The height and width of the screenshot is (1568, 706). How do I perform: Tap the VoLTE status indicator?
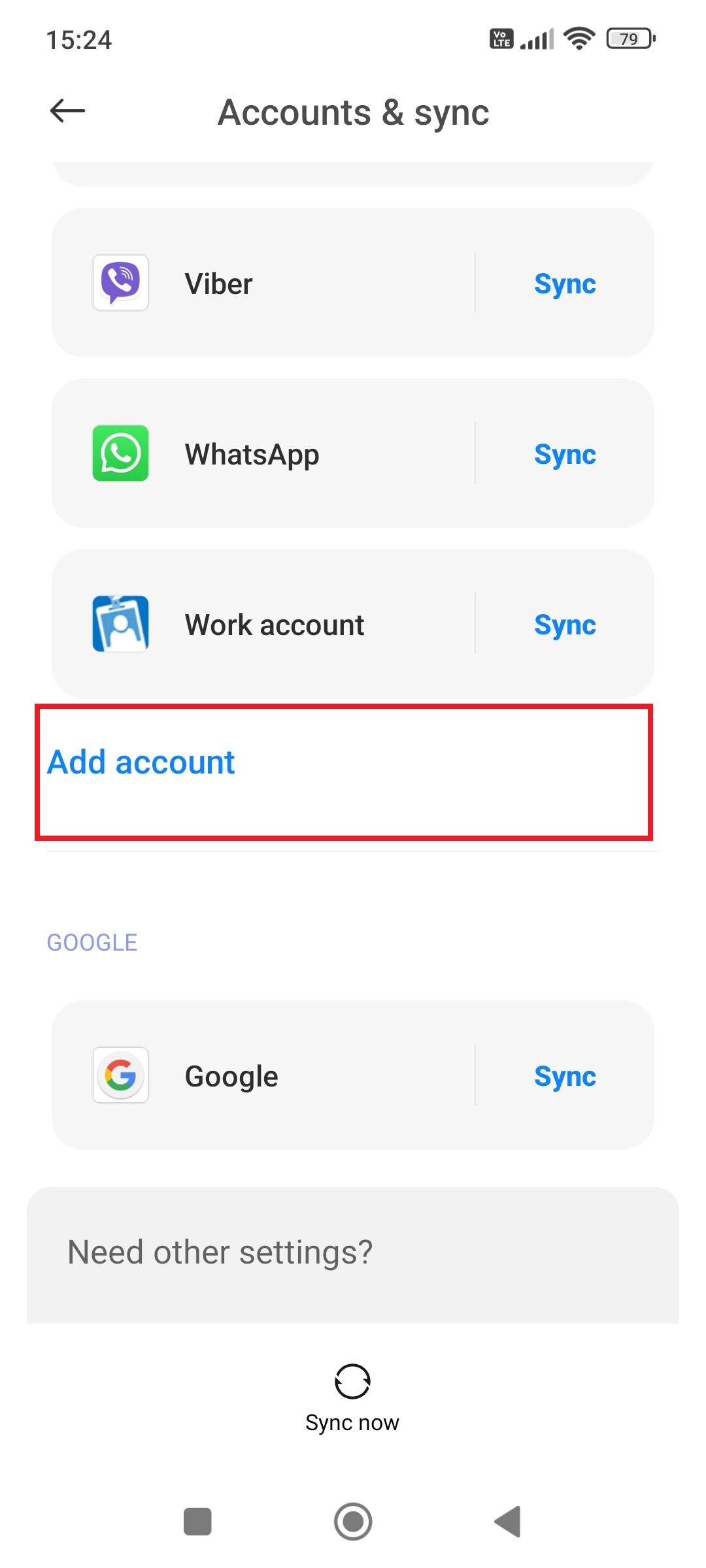[x=501, y=39]
